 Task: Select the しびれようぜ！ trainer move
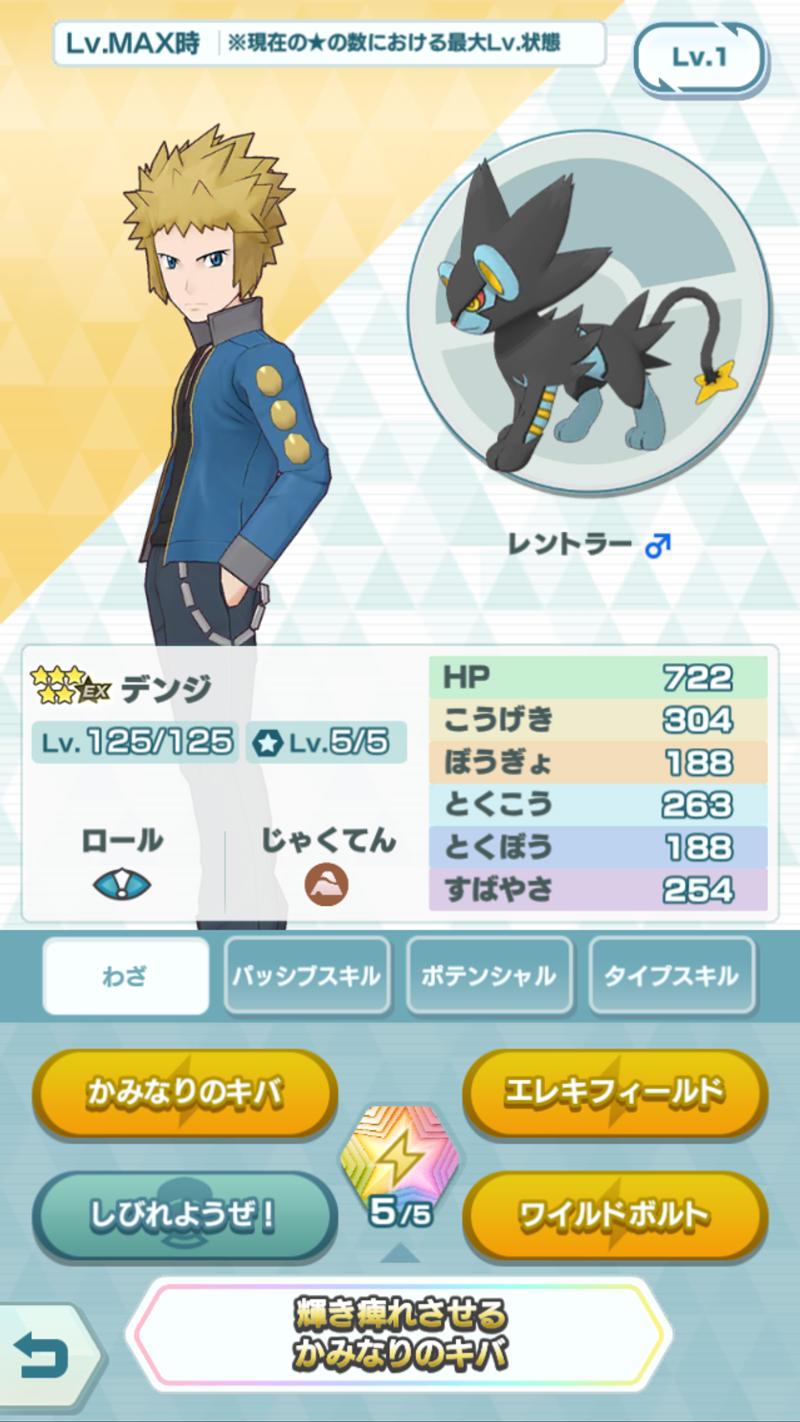pos(185,1216)
